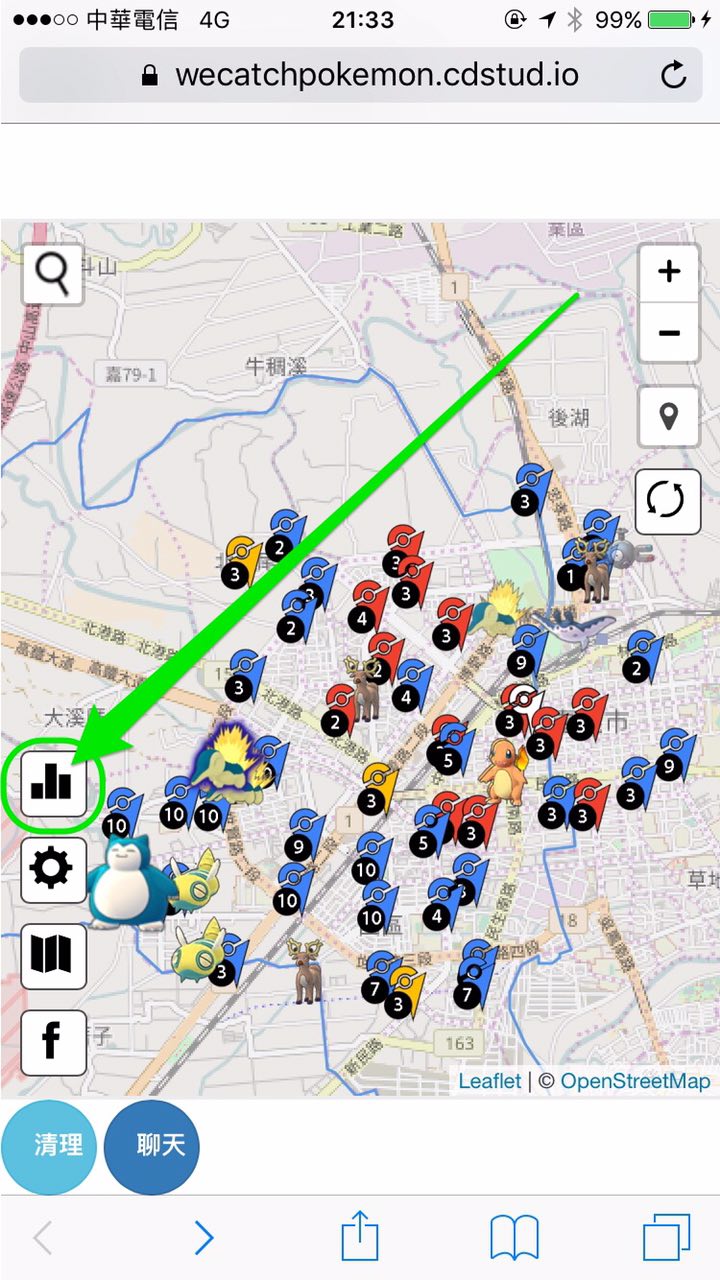Screen dimensions: 720x1280
Task: Refresh the Pokemon map data
Action: 667,501
